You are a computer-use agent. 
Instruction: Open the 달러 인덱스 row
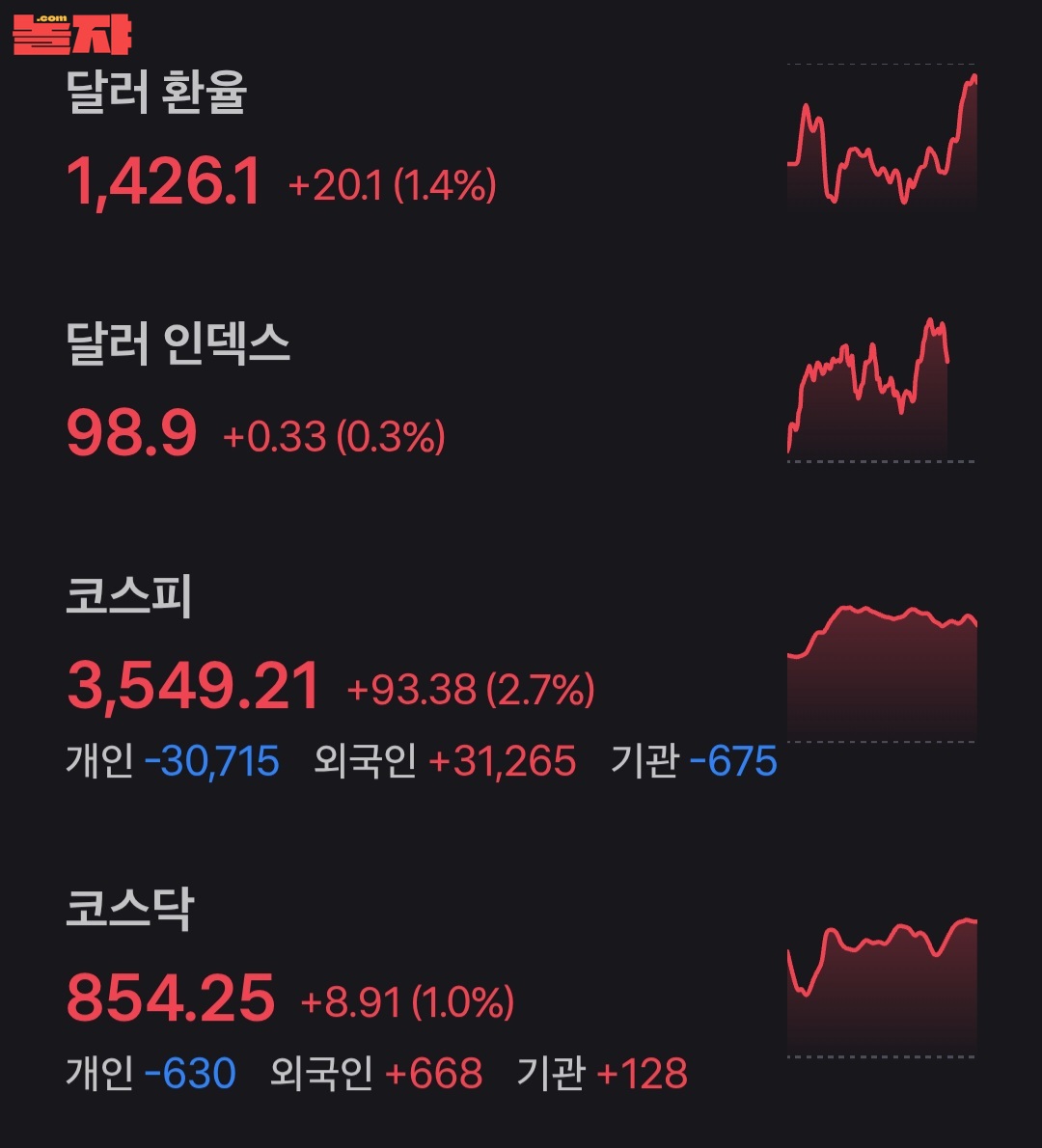pyautogui.click(x=178, y=344)
